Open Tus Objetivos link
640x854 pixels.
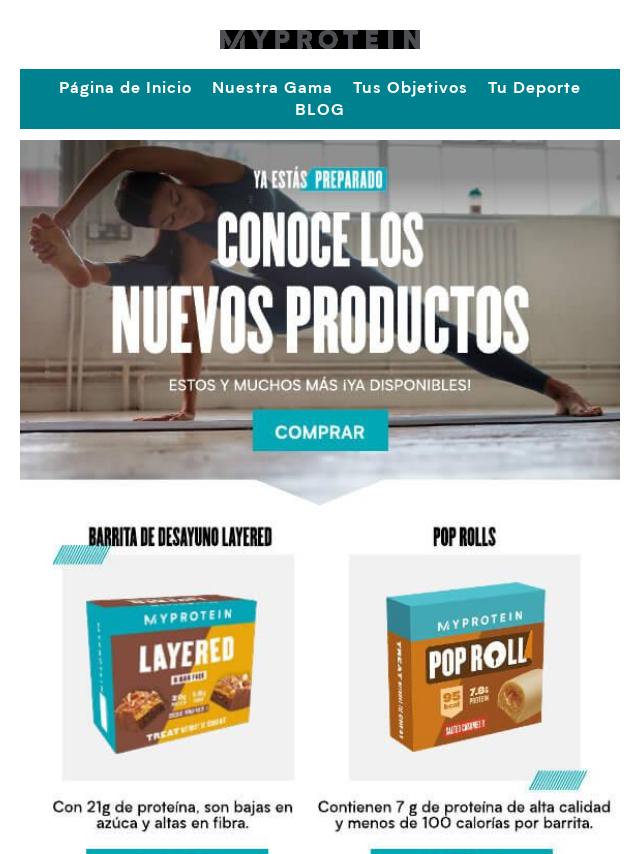coord(409,88)
